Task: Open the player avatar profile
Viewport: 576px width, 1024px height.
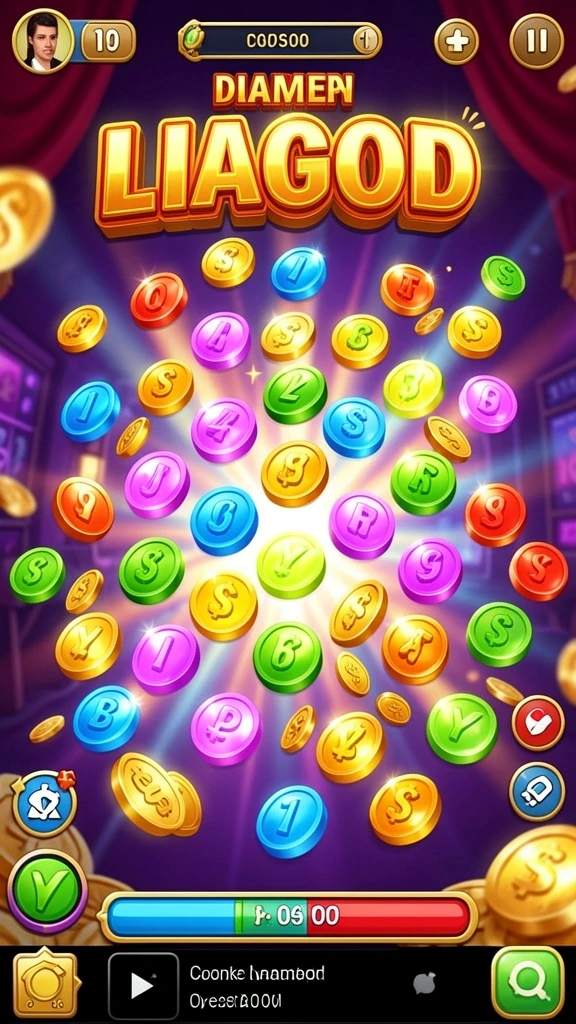Action: point(43,40)
